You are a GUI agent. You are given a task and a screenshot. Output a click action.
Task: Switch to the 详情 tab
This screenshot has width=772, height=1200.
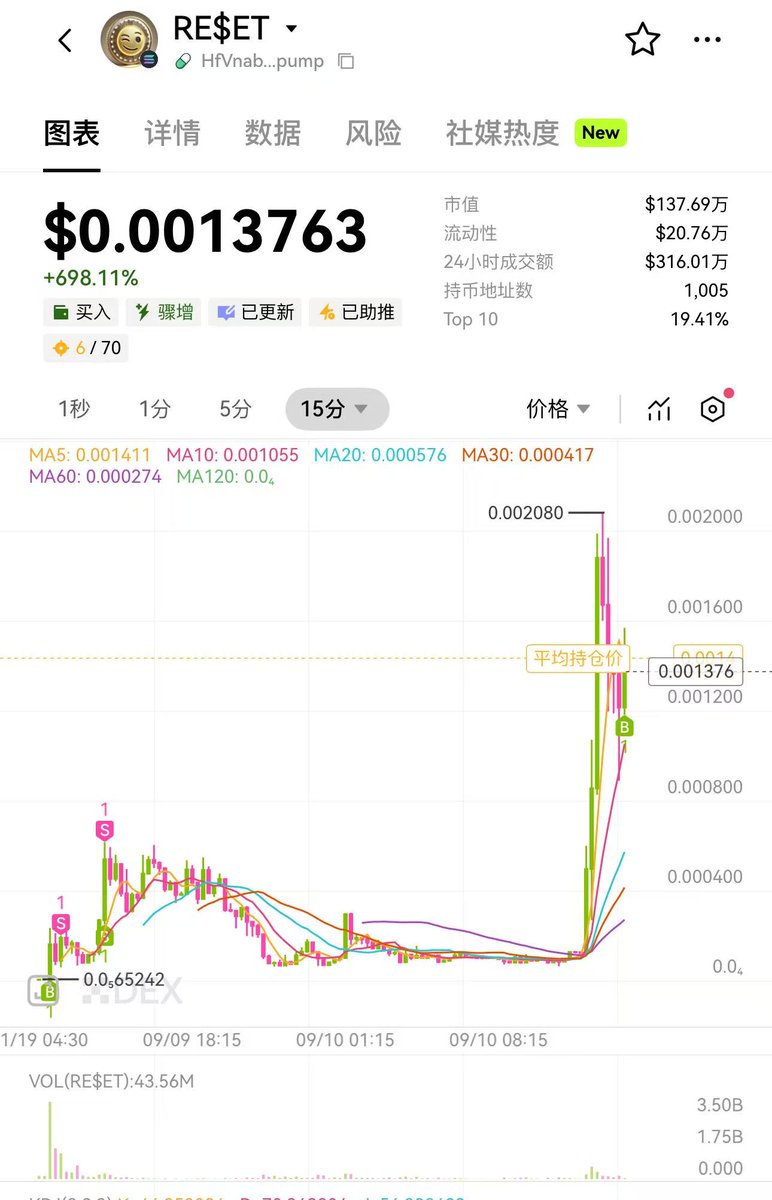click(x=172, y=133)
